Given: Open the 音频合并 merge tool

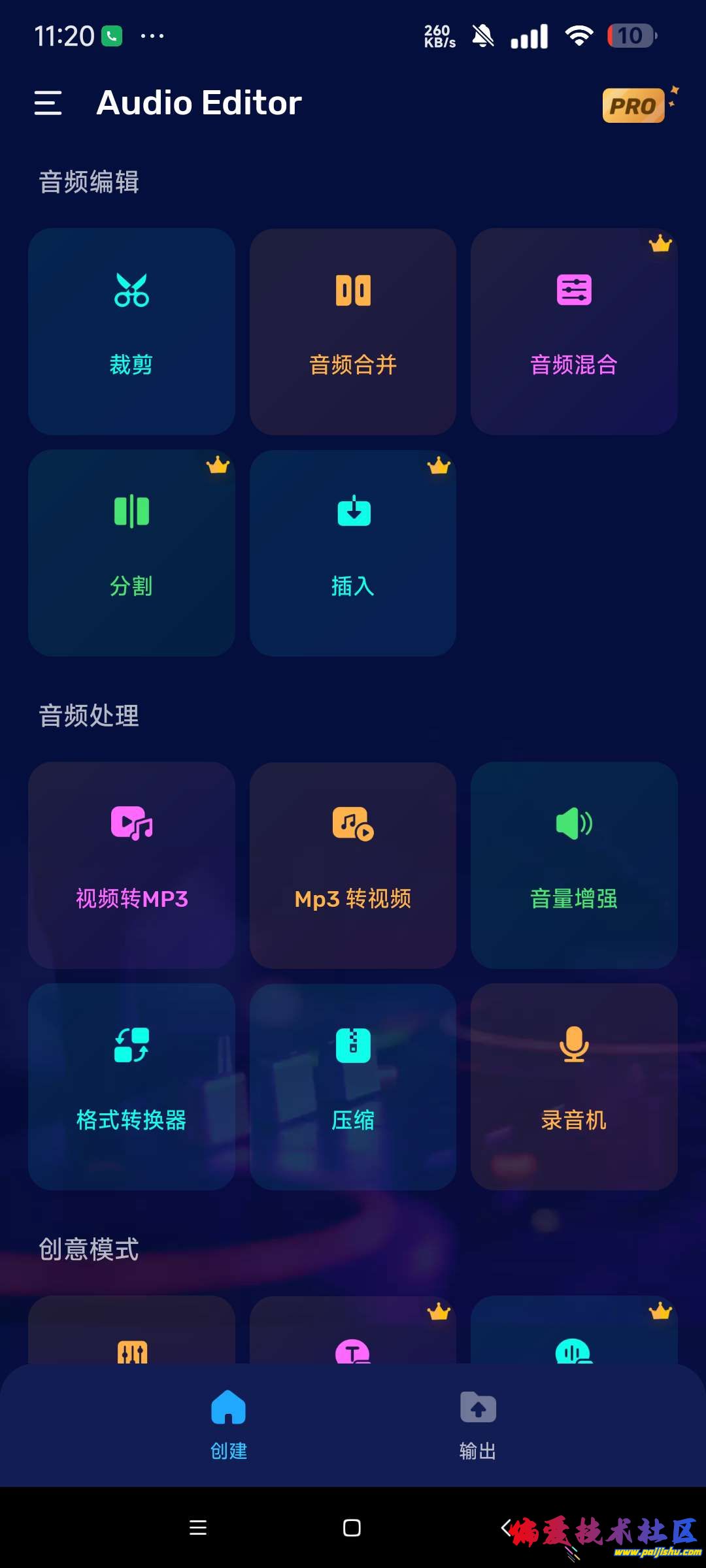Looking at the screenshot, I should click(352, 331).
